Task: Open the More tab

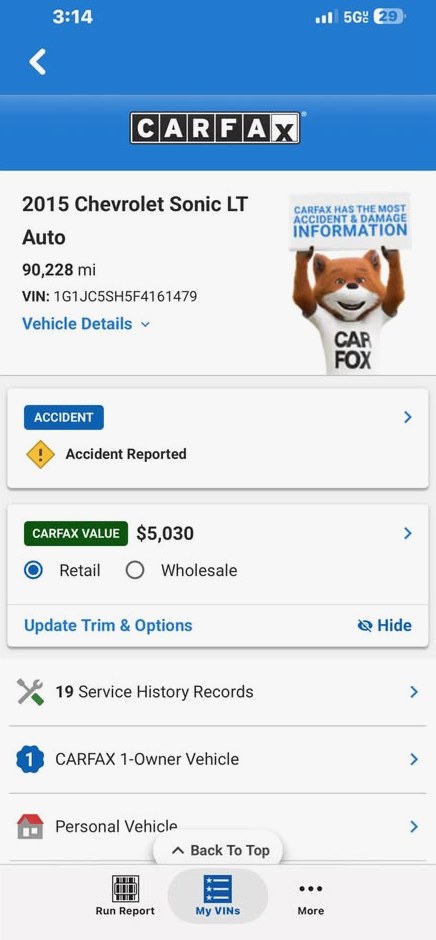Action: 311,899
